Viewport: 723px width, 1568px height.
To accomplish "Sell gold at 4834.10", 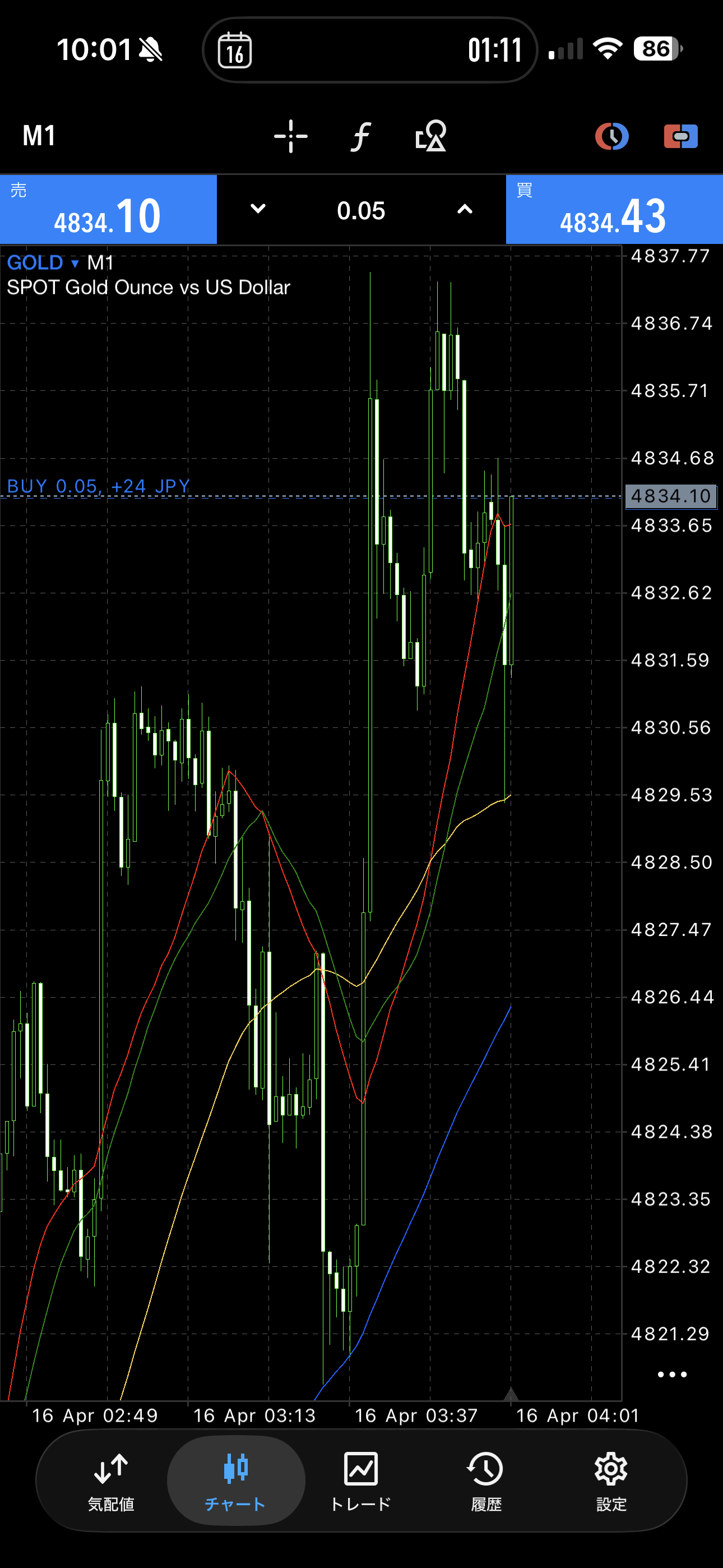I will (108, 210).
